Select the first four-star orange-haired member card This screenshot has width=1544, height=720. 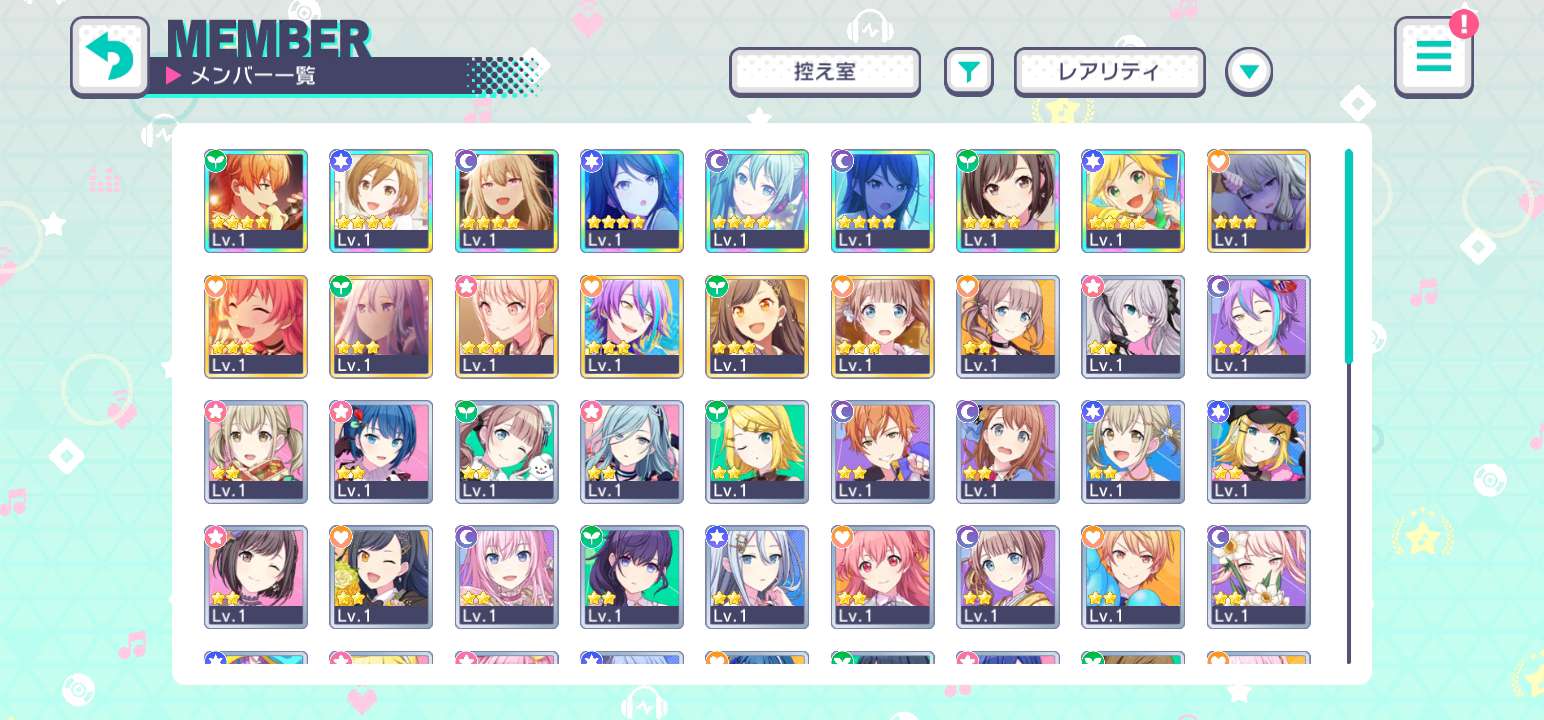click(x=256, y=200)
